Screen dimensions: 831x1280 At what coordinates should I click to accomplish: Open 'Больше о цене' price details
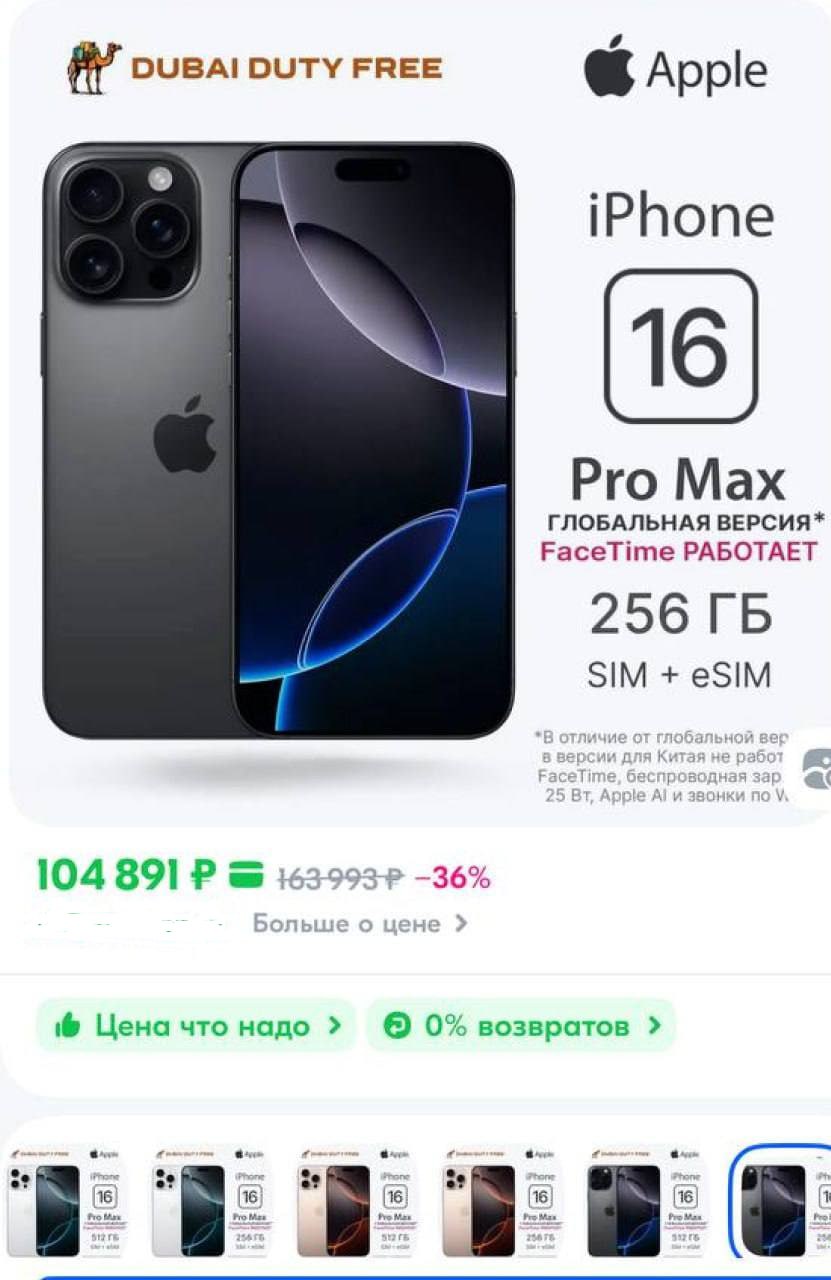(359, 924)
